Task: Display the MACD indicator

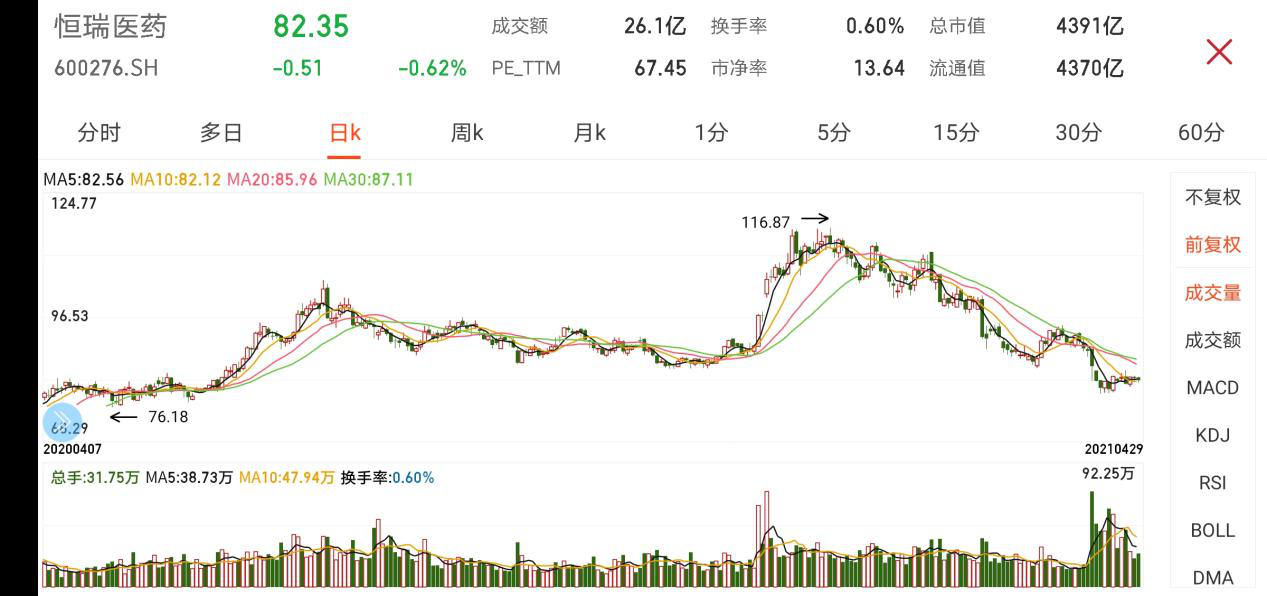Action: (1213, 388)
